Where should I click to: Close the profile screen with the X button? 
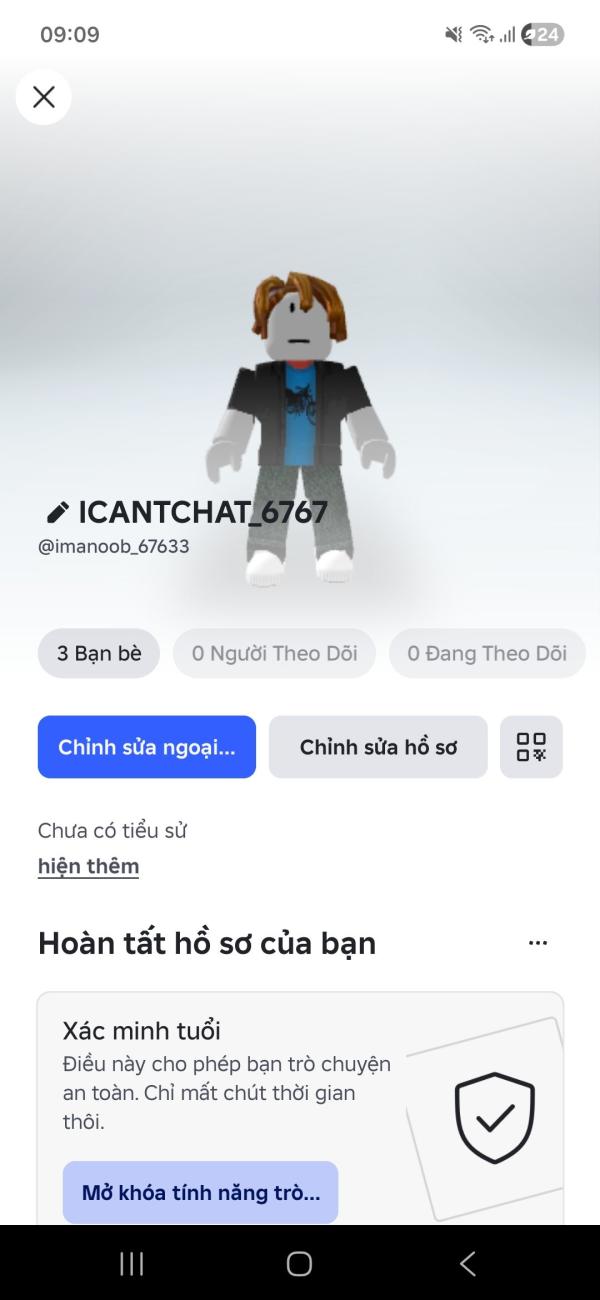coord(43,97)
